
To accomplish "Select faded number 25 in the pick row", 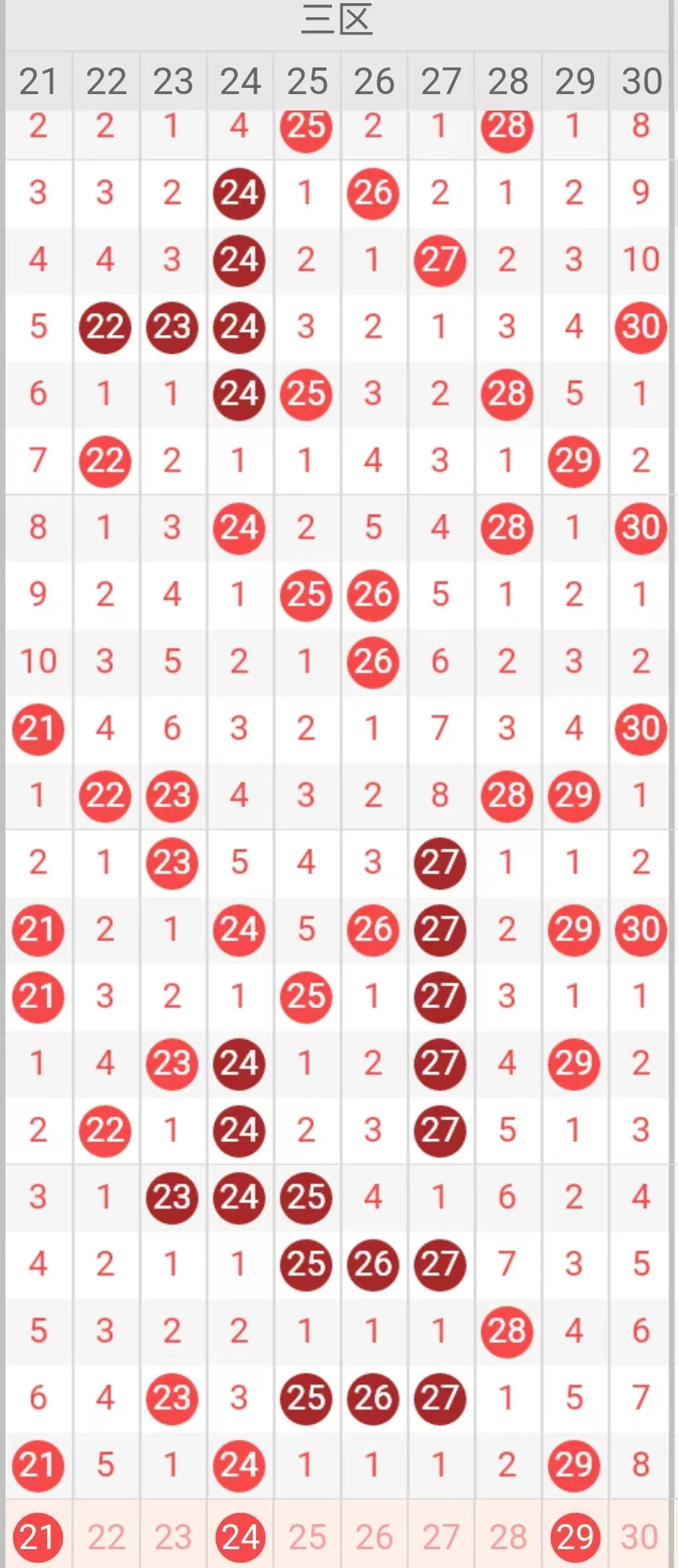I will tap(306, 1536).
